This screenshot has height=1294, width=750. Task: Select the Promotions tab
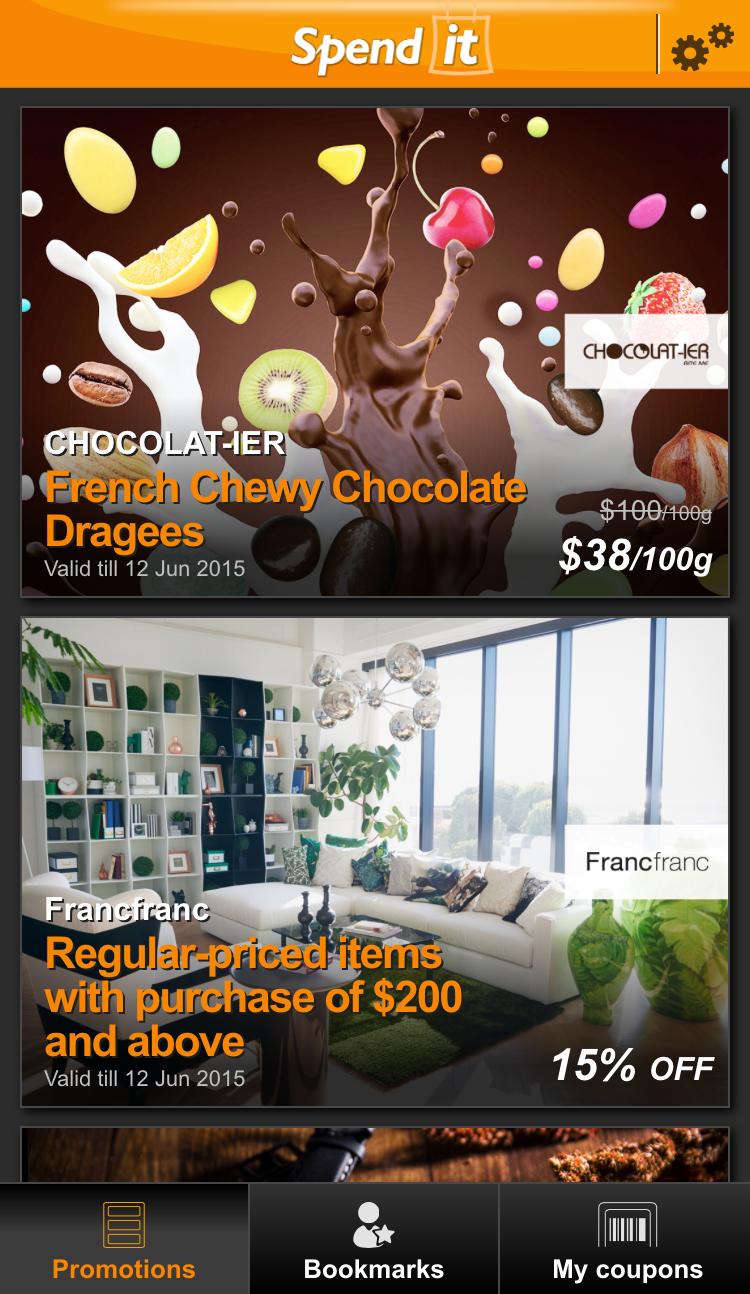coord(124,1240)
